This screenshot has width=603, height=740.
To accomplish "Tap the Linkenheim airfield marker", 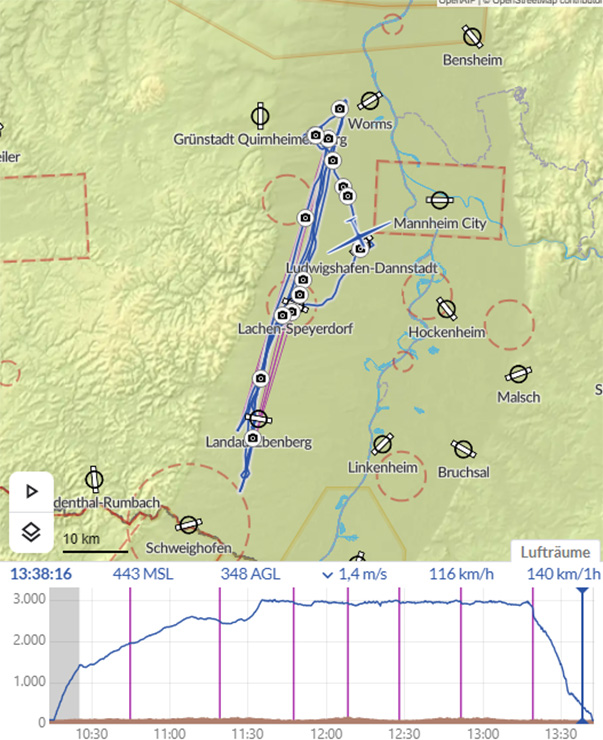I will point(381,444).
